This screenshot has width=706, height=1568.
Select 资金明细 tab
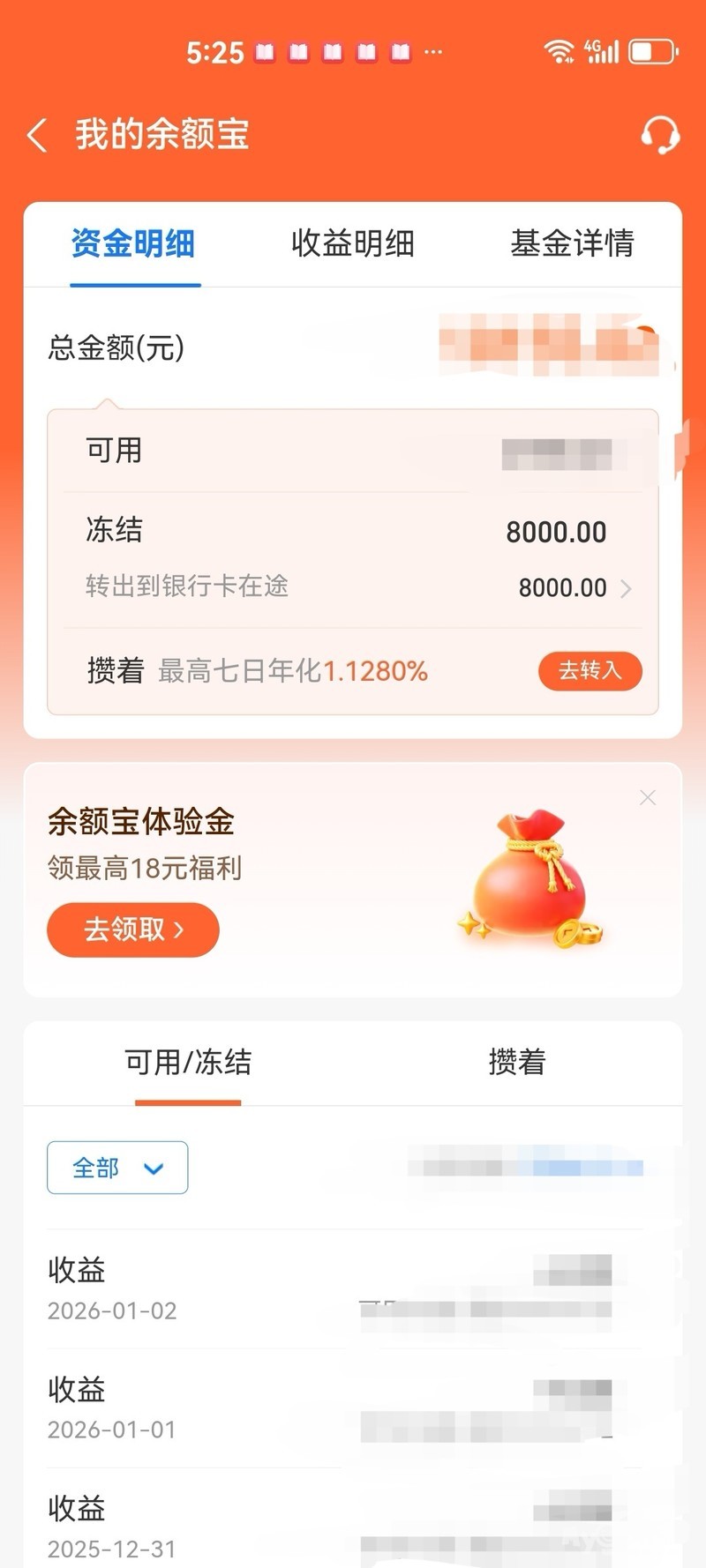[133, 243]
